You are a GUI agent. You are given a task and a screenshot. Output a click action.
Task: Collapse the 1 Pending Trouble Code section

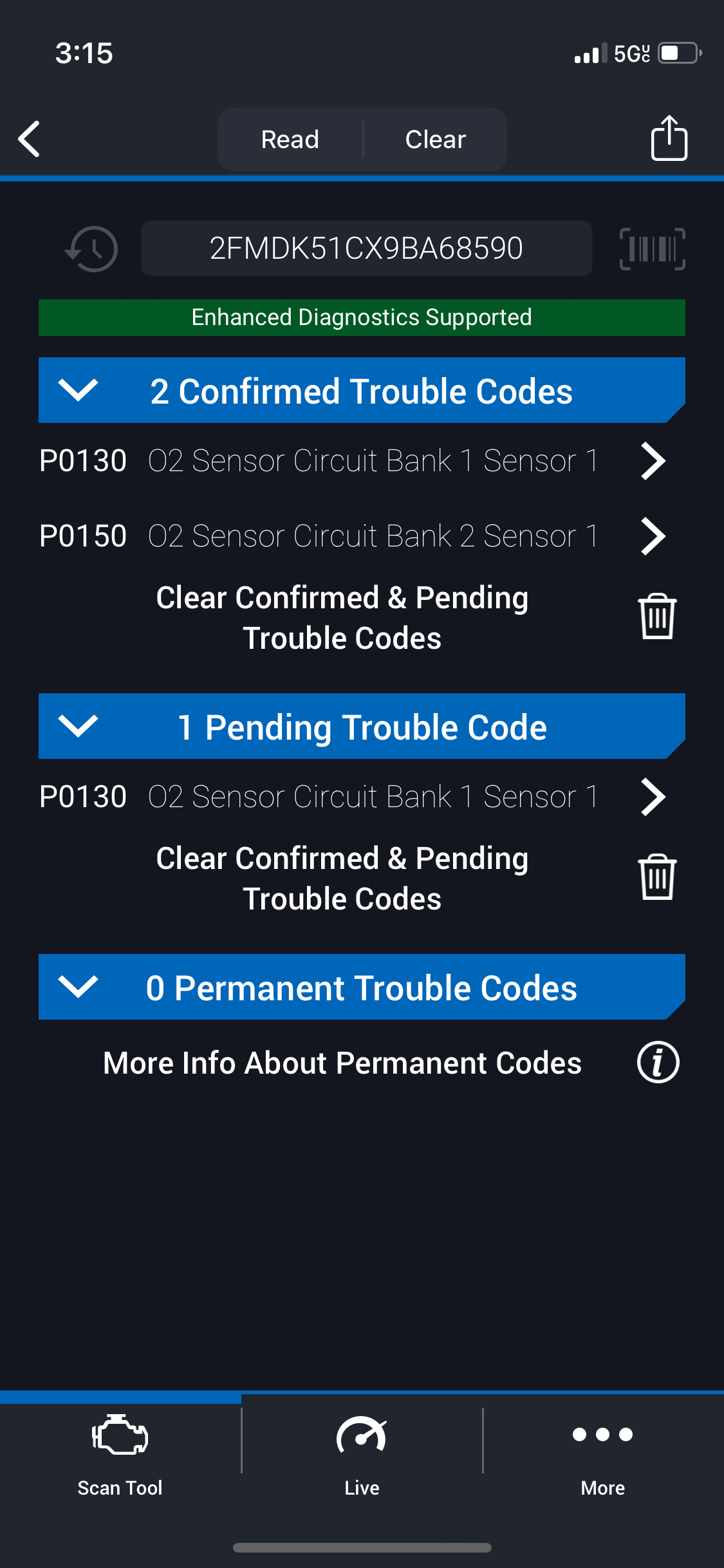click(362, 726)
